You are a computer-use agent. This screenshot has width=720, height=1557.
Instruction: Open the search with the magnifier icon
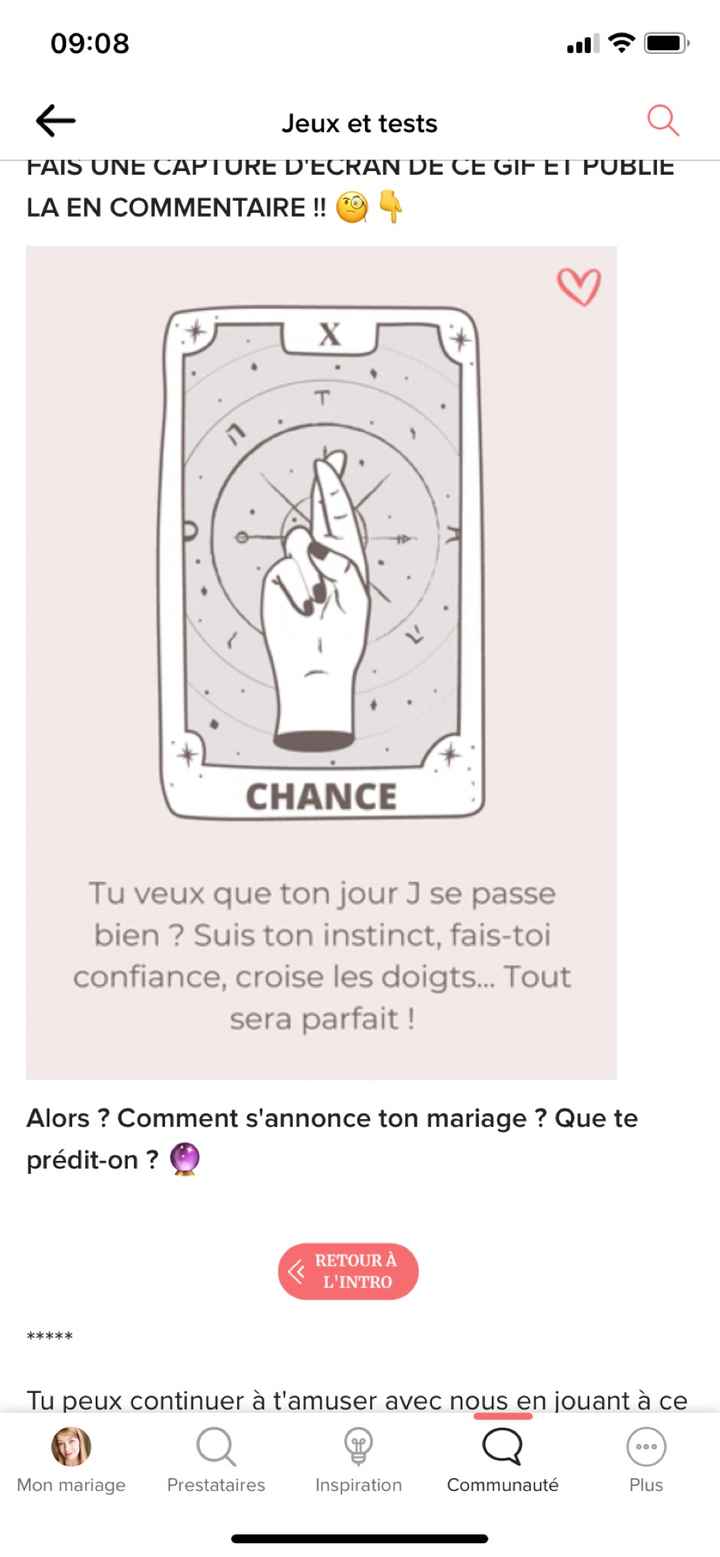click(662, 121)
